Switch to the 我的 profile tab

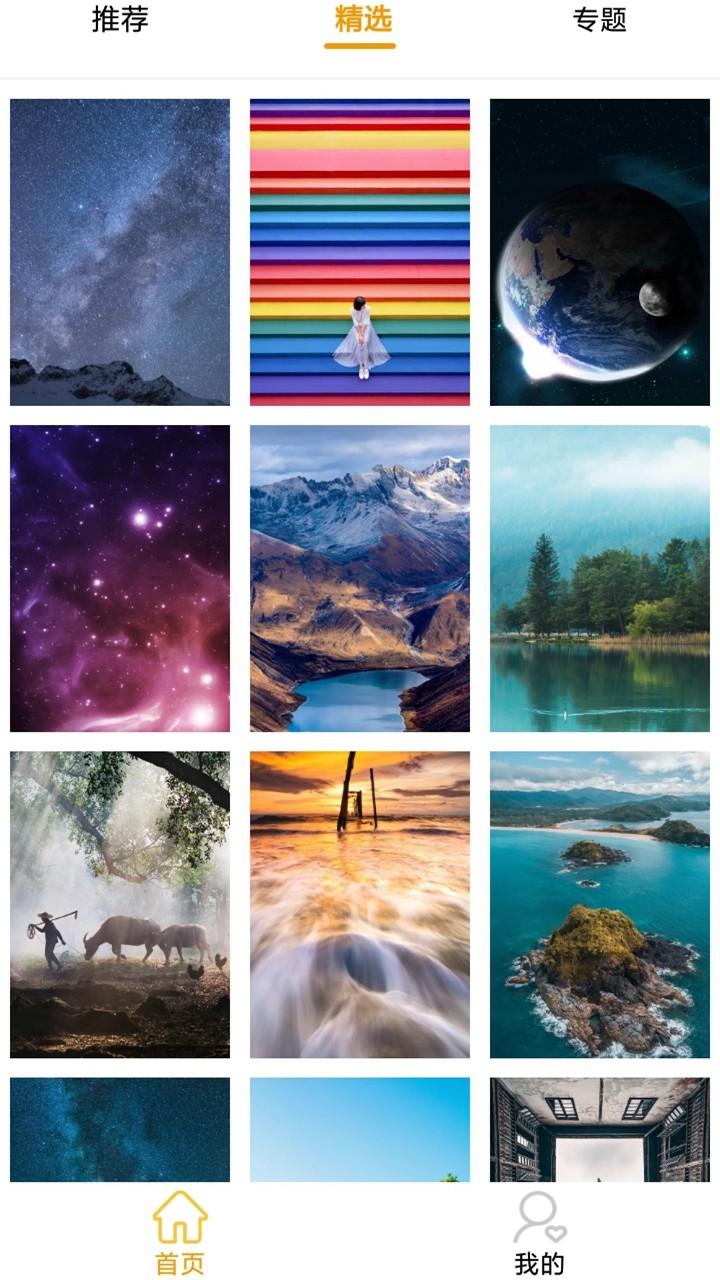[540, 1232]
